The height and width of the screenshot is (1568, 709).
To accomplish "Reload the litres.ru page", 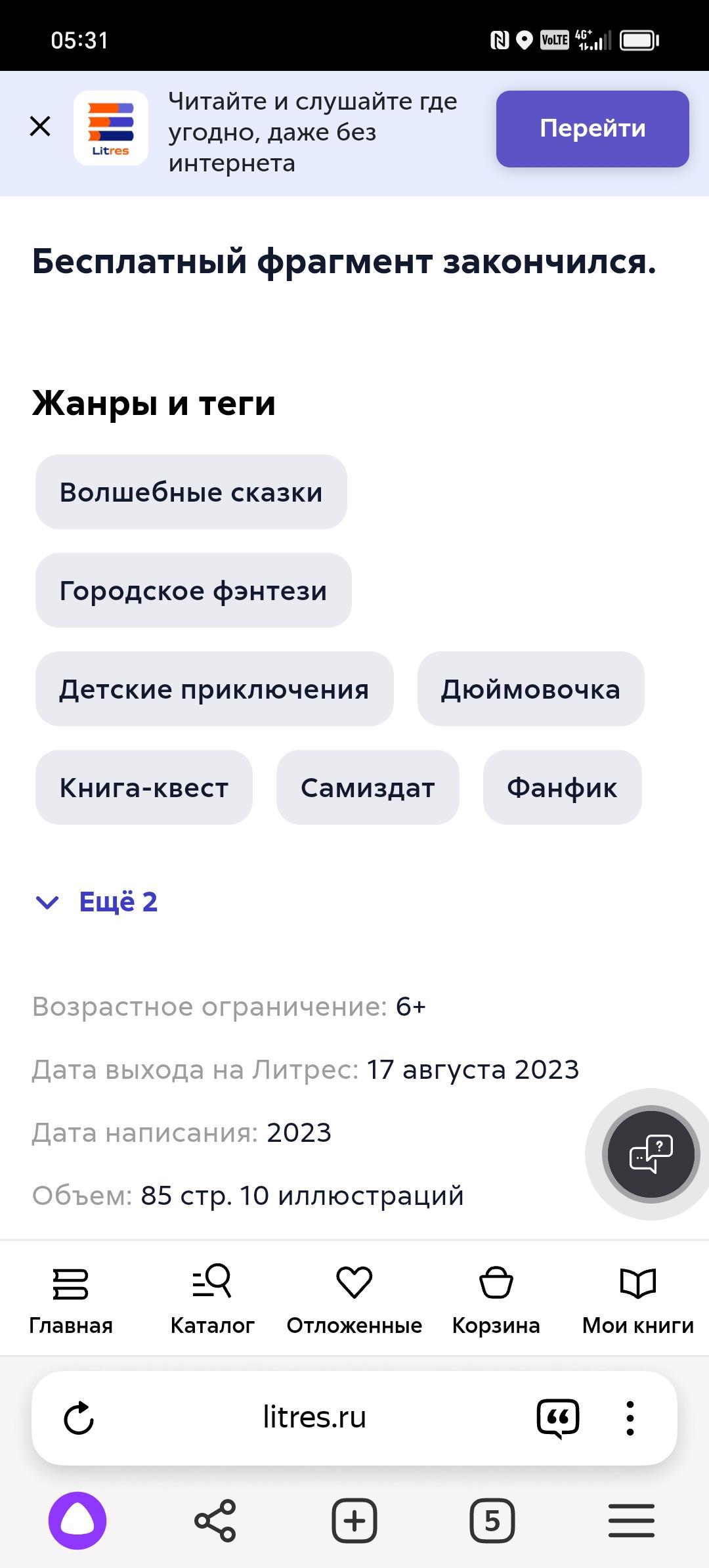I will (x=79, y=1418).
